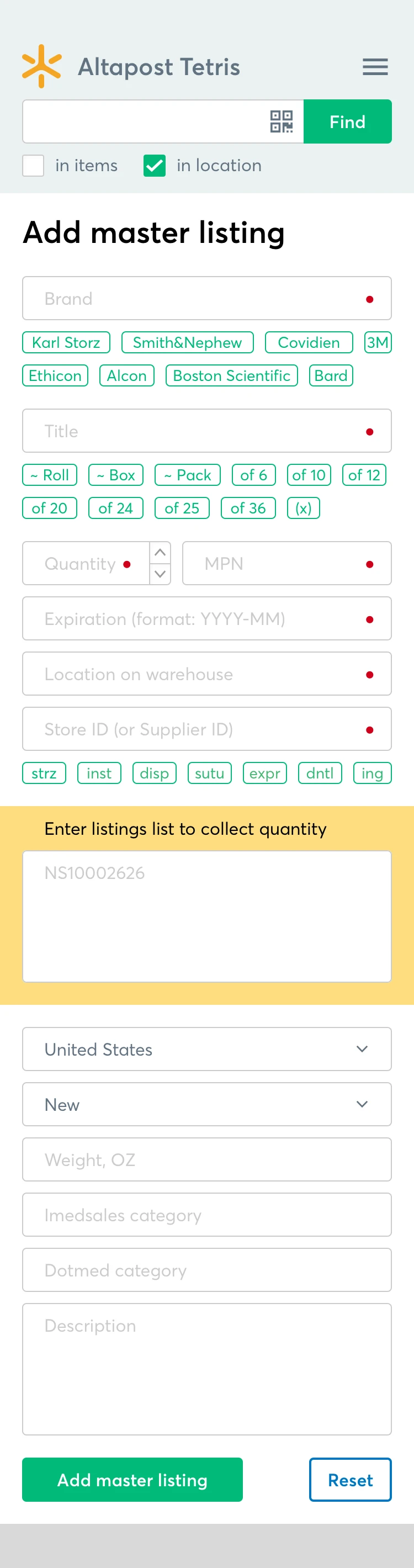Open the hamburger menu
The height and width of the screenshot is (1568, 414).
click(375, 67)
